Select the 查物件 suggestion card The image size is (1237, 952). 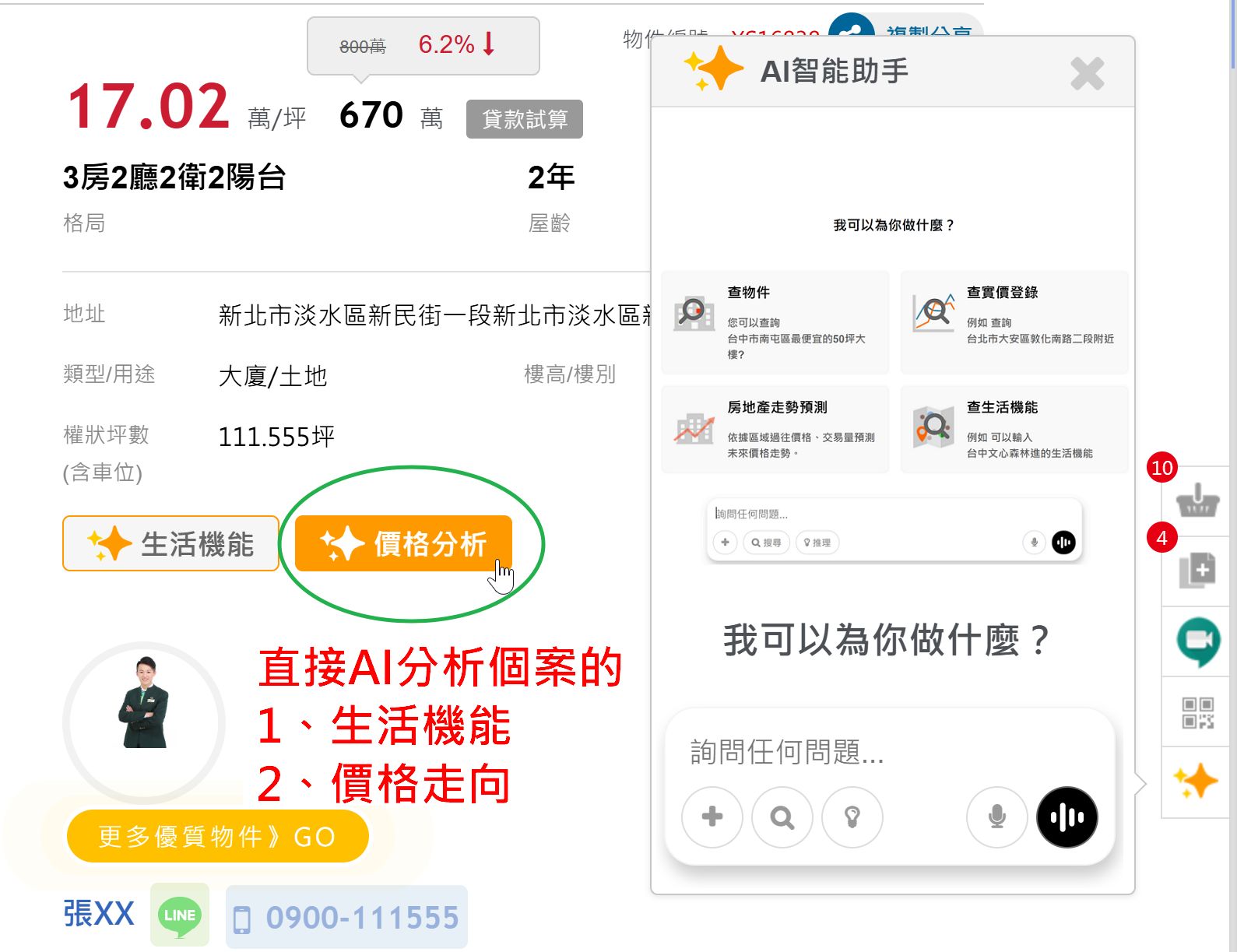[x=775, y=322]
